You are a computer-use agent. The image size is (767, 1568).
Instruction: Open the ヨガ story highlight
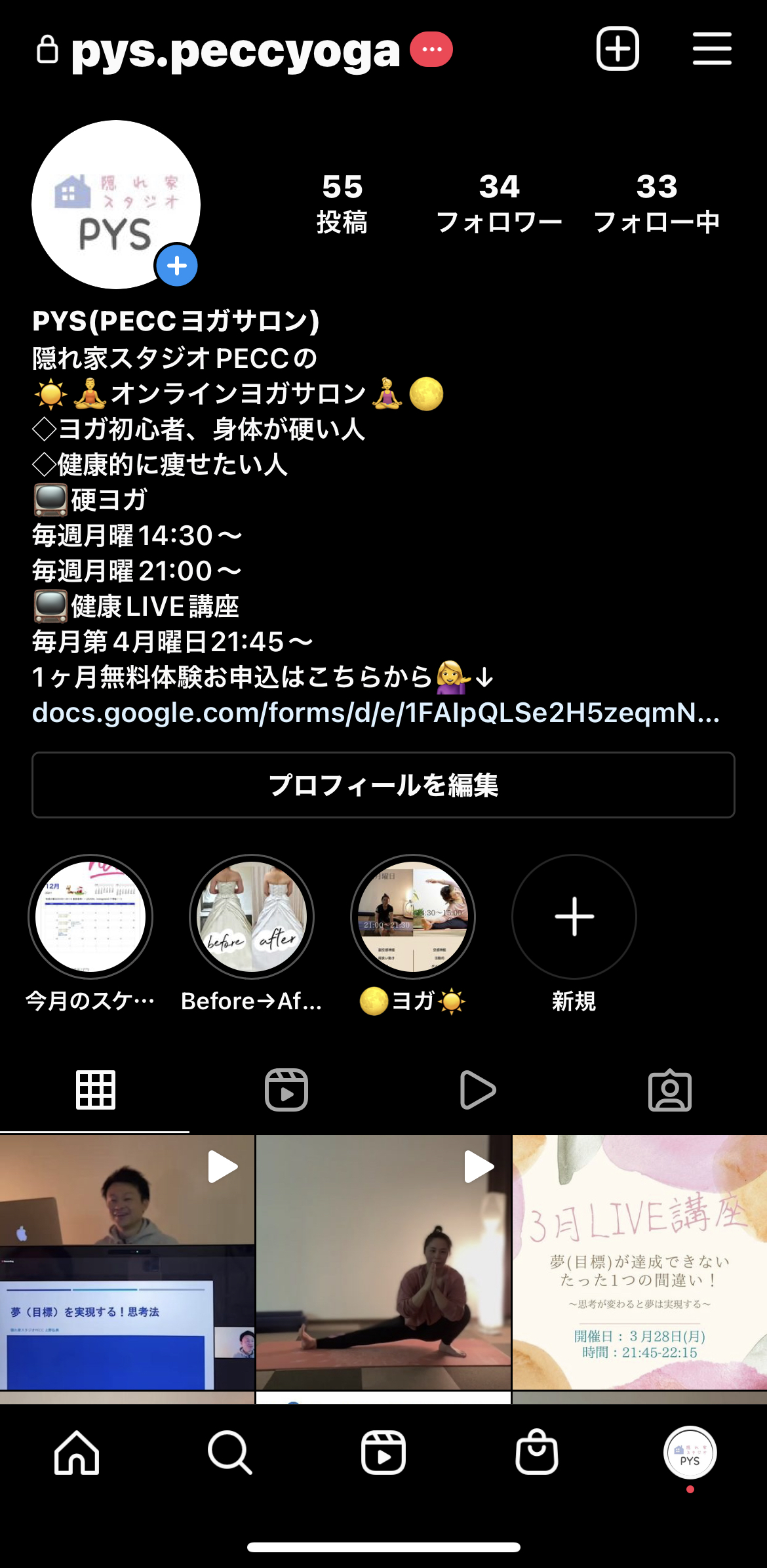(413, 917)
